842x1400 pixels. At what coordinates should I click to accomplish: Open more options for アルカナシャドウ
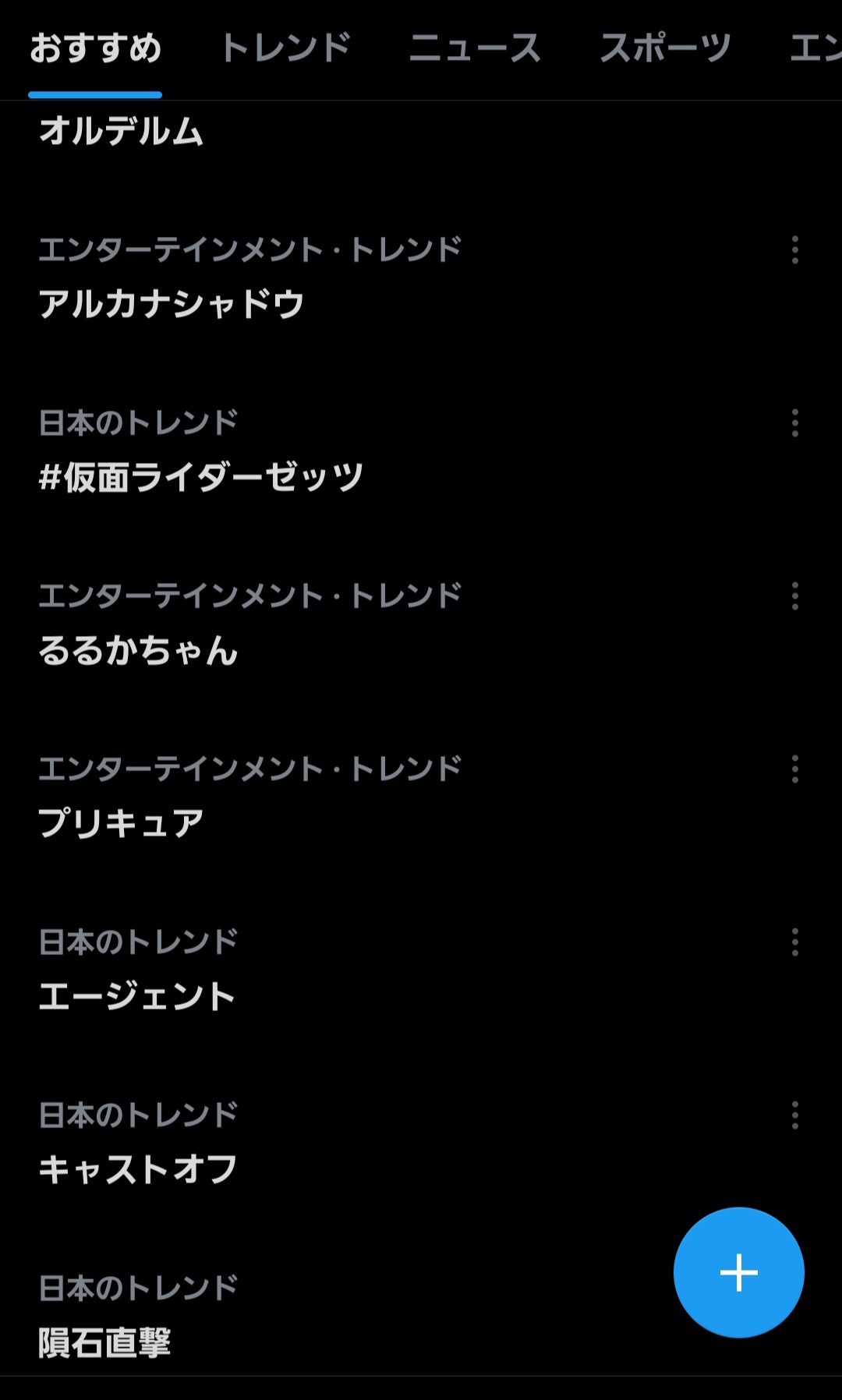click(x=795, y=250)
